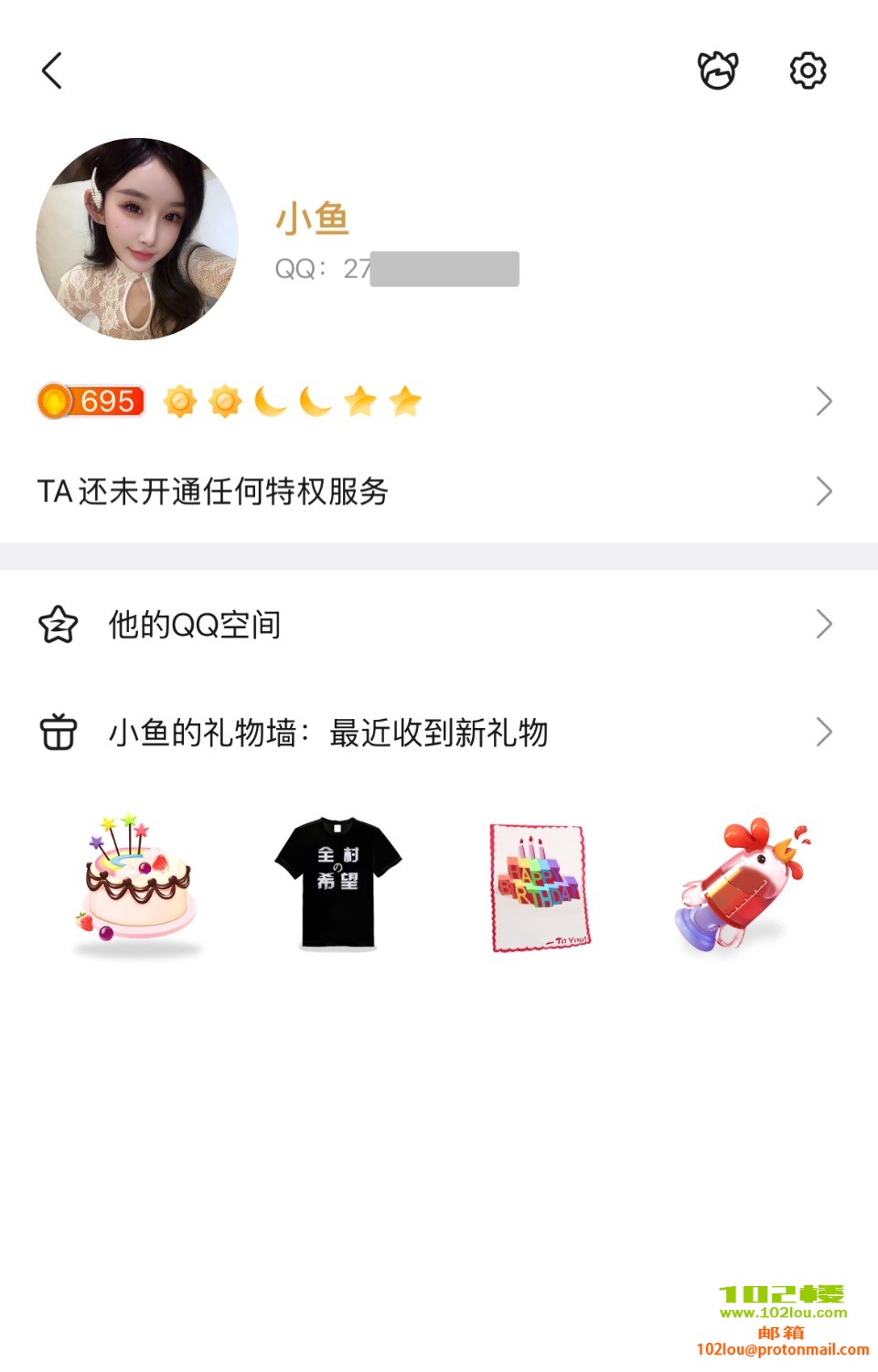Viewport: 878px width, 1372px height.
Task: Select the Happy Birthday card gift
Action: pyautogui.click(x=540, y=887)
